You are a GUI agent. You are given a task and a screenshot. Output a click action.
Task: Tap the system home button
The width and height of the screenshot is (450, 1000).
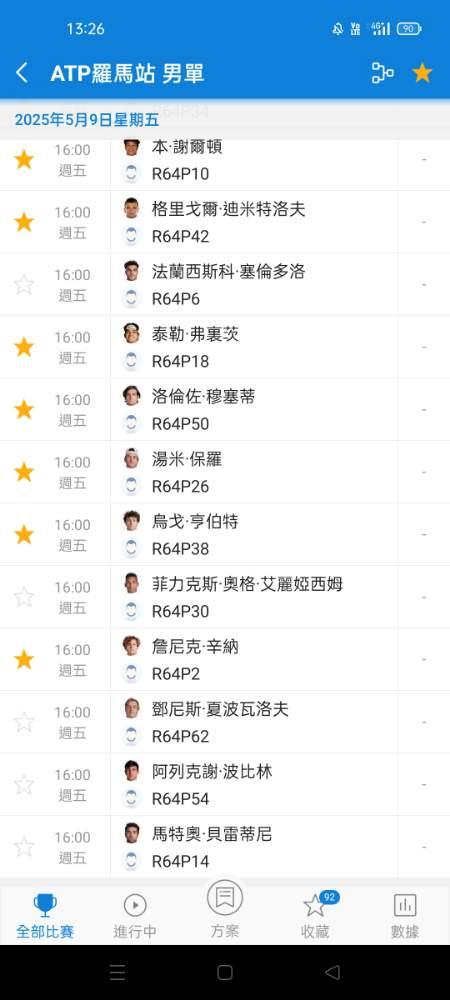(225, 972)
